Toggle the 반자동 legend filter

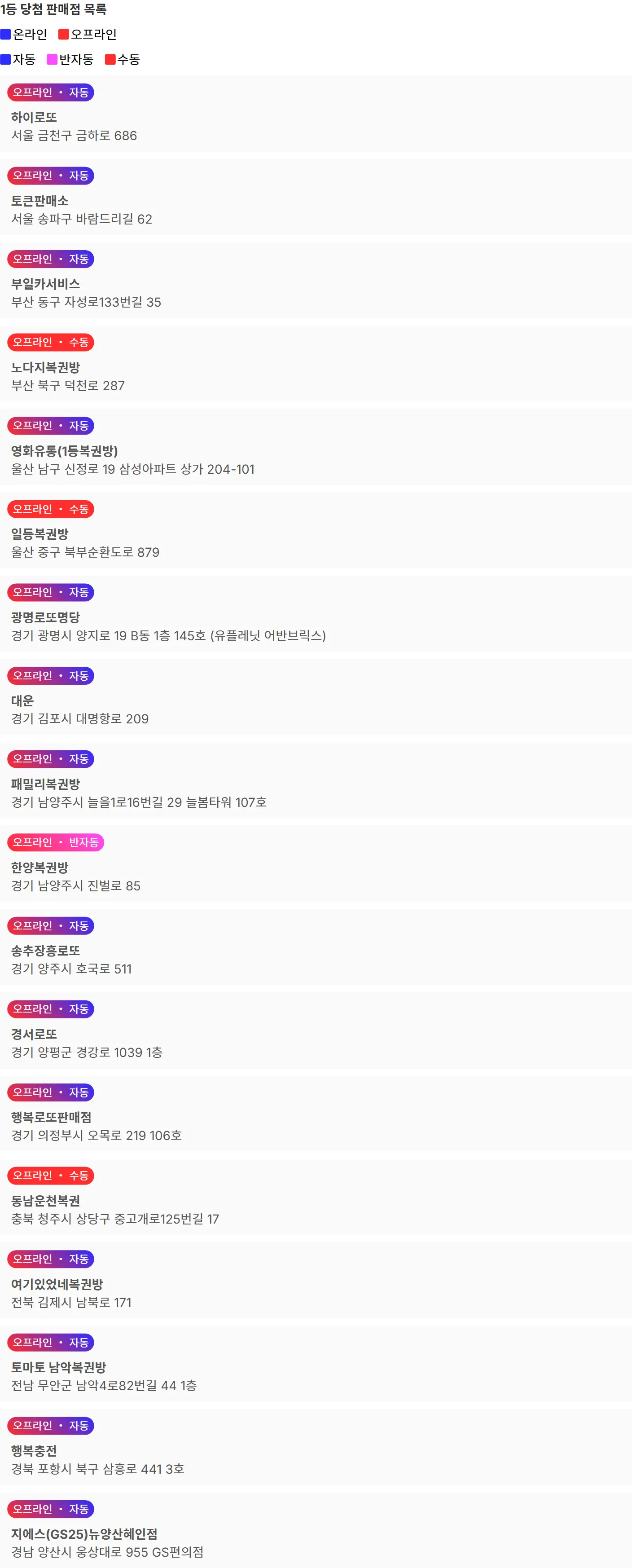73,60
